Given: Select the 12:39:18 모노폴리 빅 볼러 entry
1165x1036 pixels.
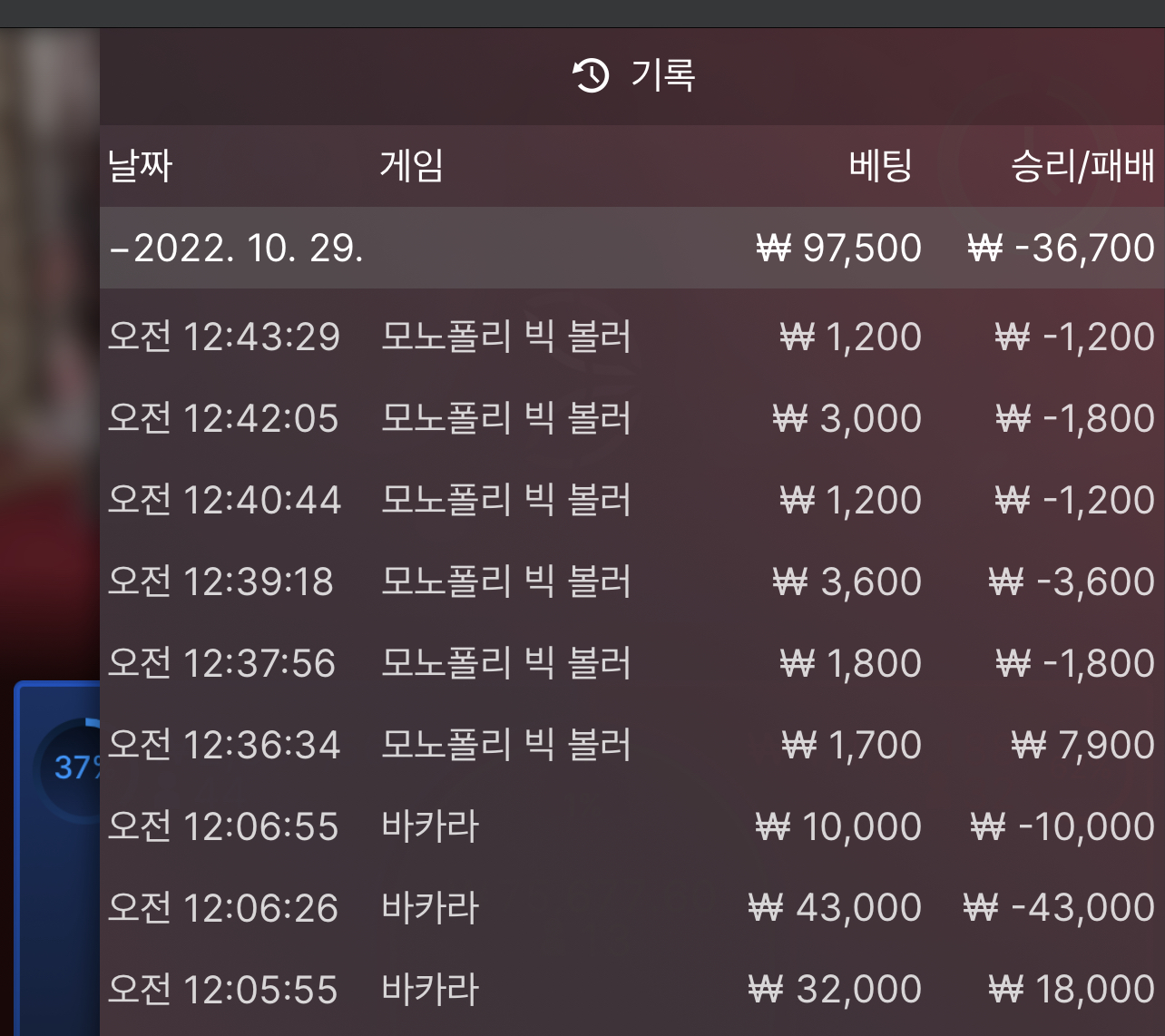Looking at the screenshot, I should (x=631, y=582).
